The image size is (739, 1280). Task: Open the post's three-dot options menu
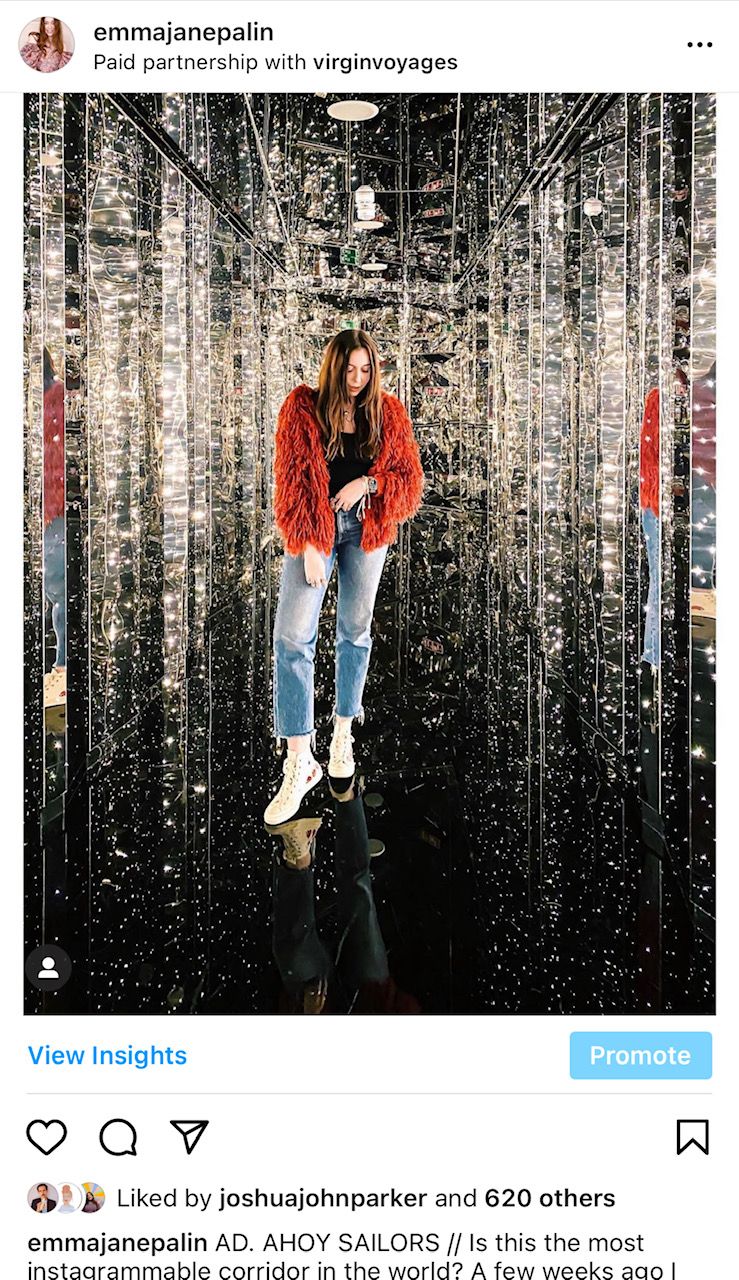tap(699, 45)
